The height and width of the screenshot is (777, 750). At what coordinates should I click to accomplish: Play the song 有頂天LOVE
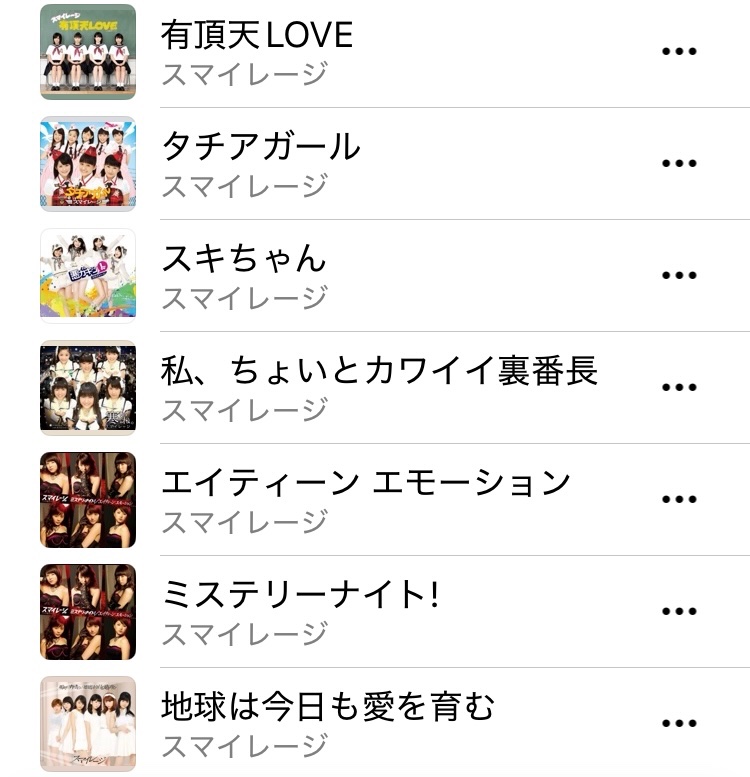[x=257, y=36]
